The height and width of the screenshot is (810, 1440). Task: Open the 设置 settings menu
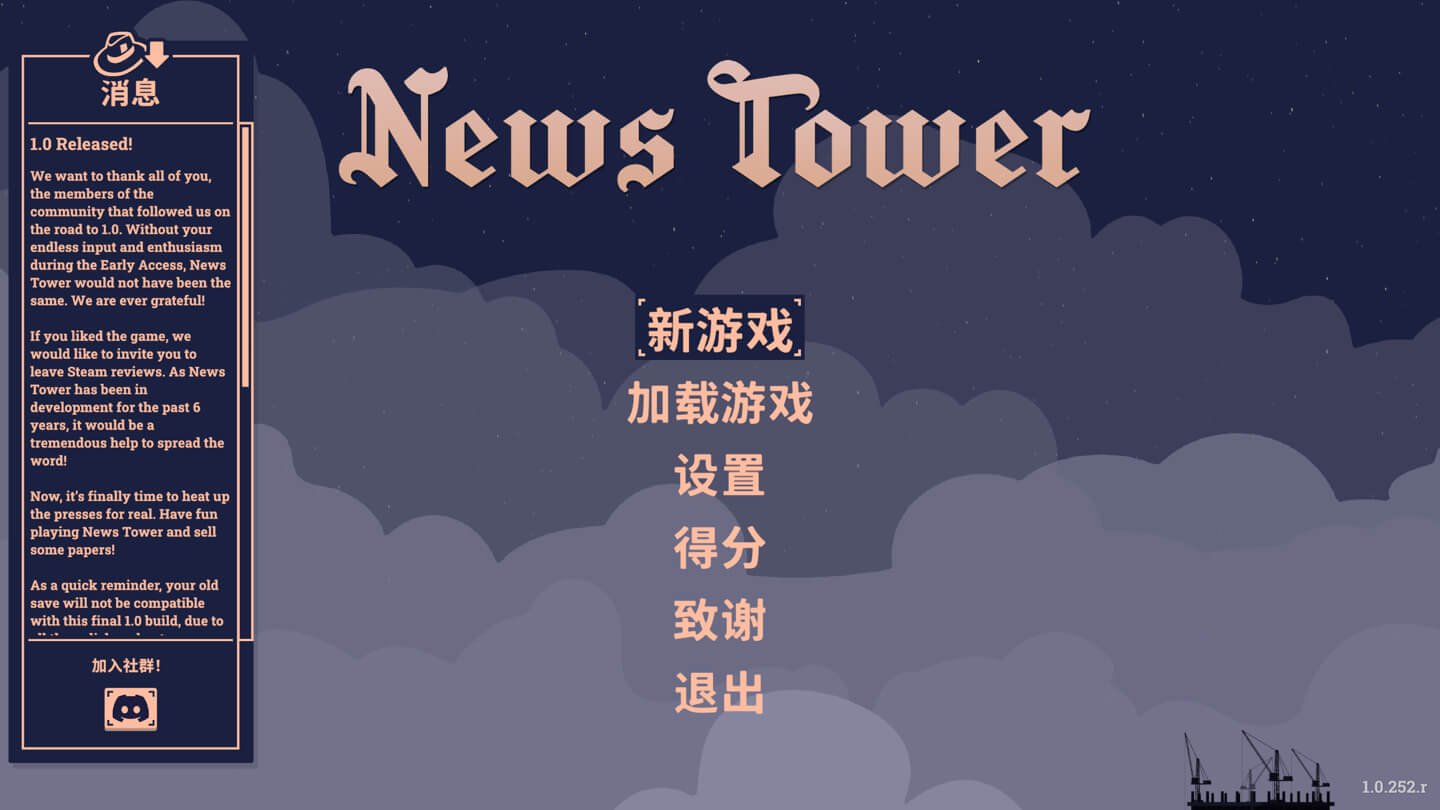coord(719,475)
